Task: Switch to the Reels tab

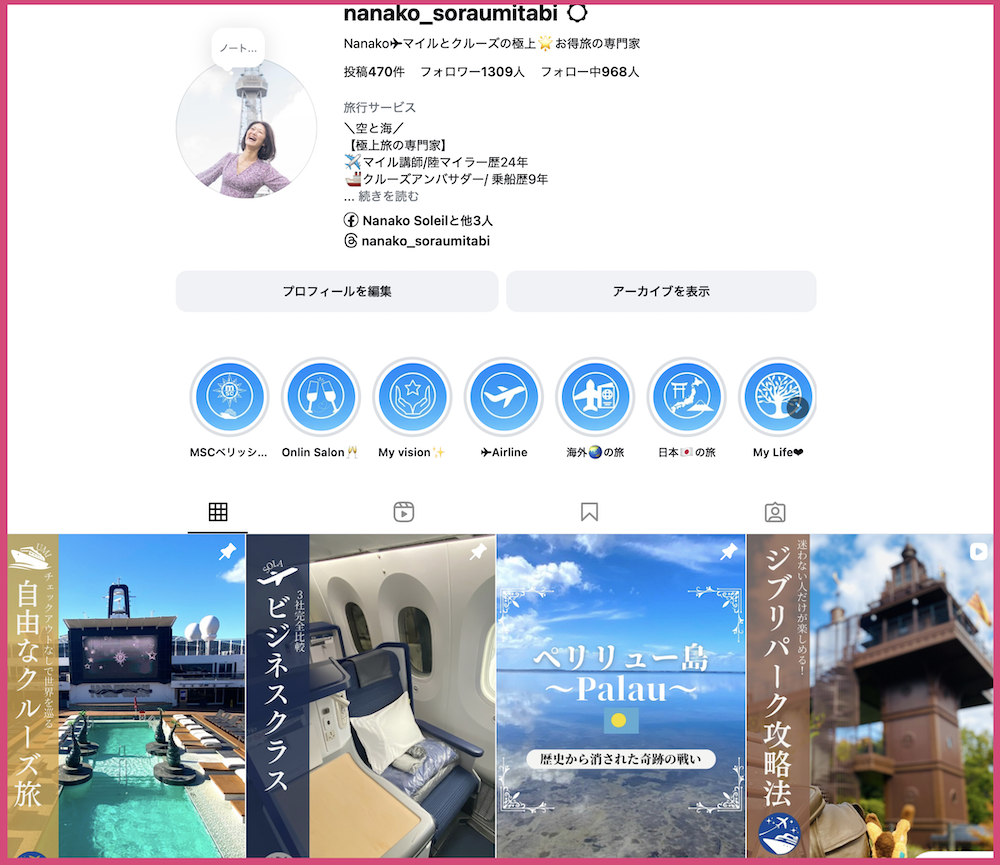Action: [404, 512]
